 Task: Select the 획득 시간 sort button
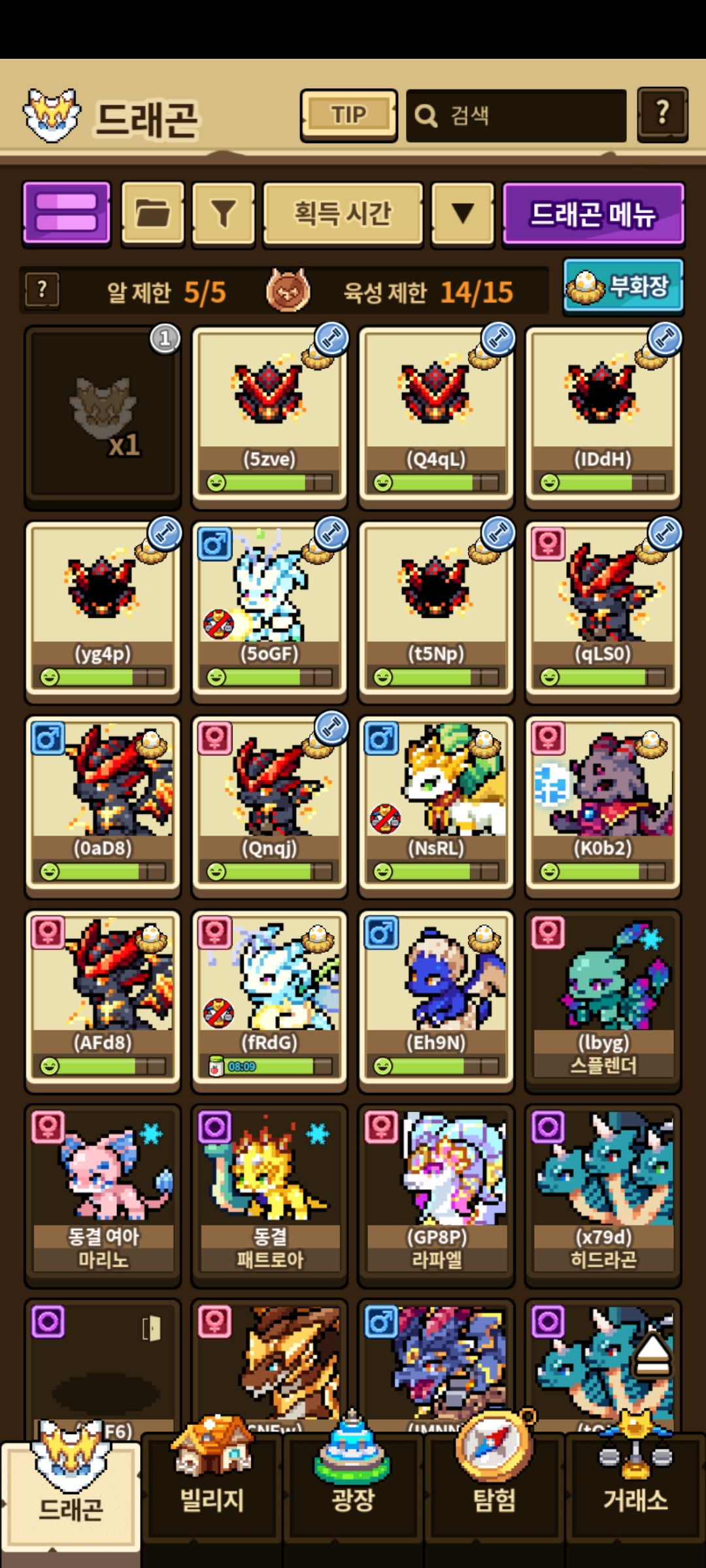343,214
